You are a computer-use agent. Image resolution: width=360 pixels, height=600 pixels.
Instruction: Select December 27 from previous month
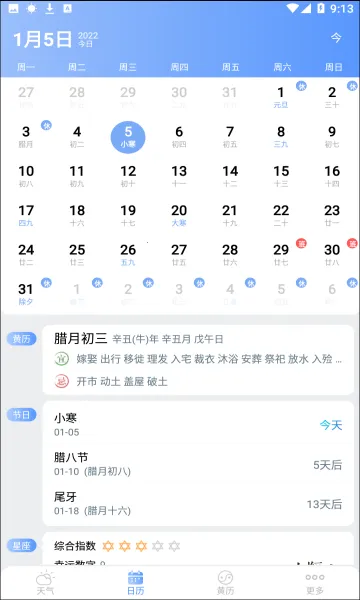click(26, 97)
